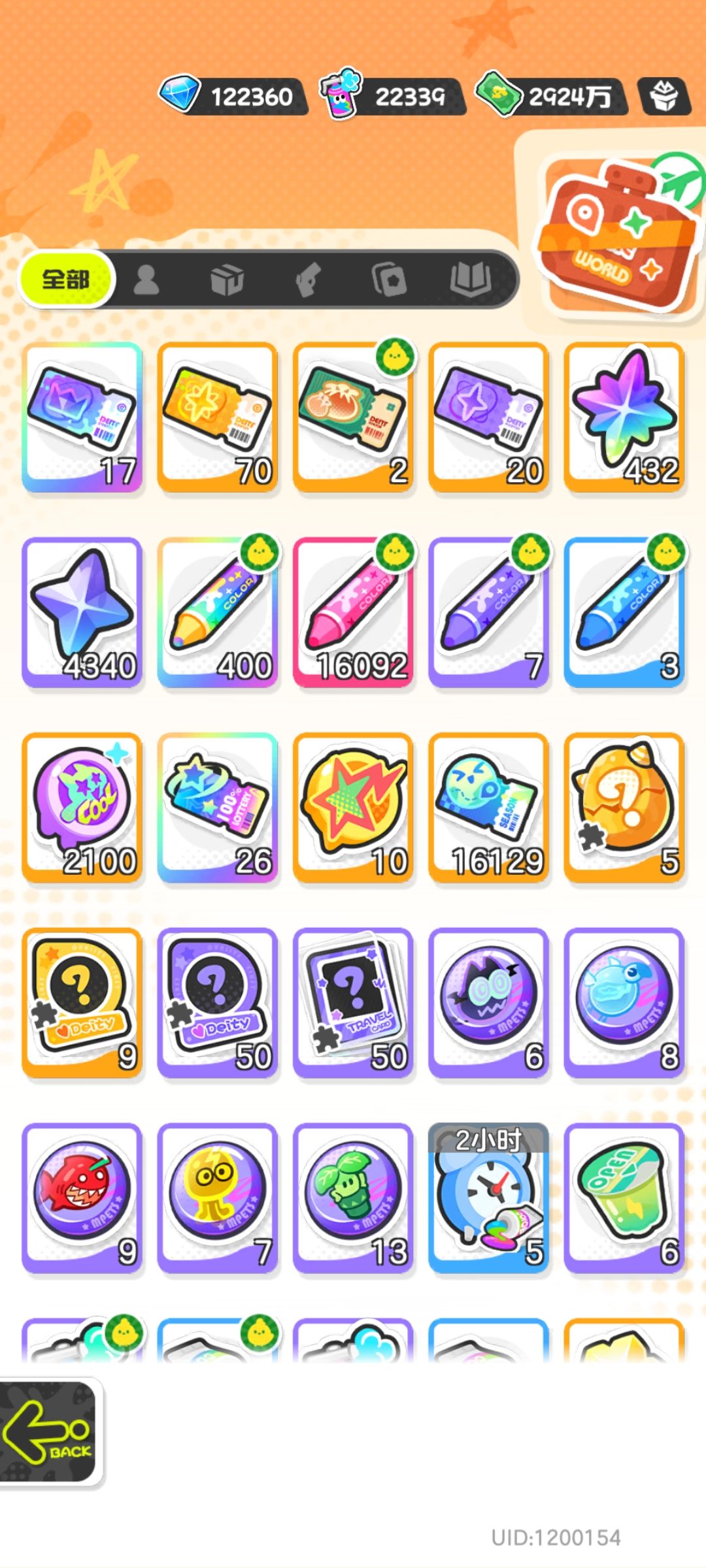Select the orange mystery egg with 5
This screenshot has width=706, height=1568.
pyautogui.click(x=624, y=808)
